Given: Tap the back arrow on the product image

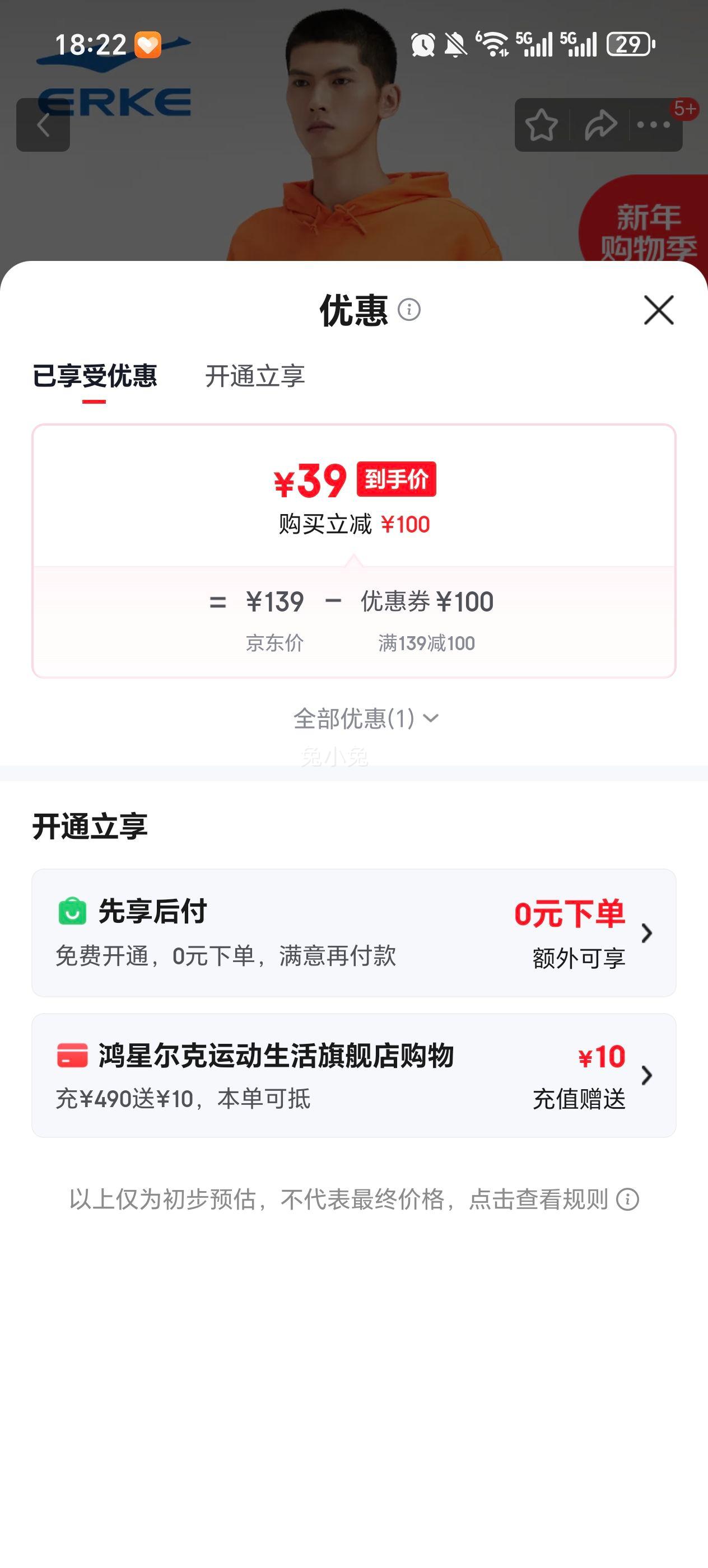Looking at the screenshot, I should click(x=44, y=124).
